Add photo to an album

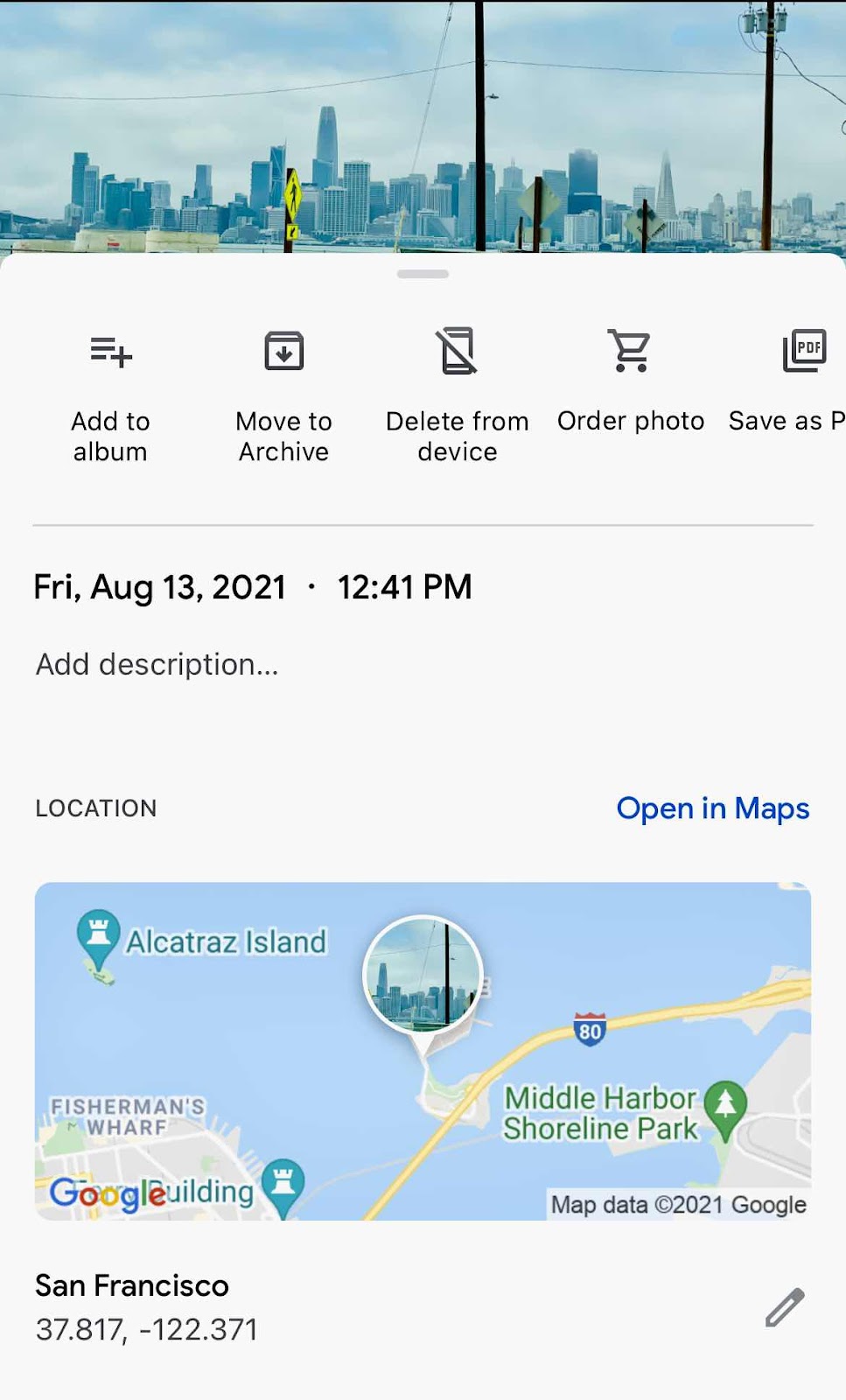pos(110,394)
